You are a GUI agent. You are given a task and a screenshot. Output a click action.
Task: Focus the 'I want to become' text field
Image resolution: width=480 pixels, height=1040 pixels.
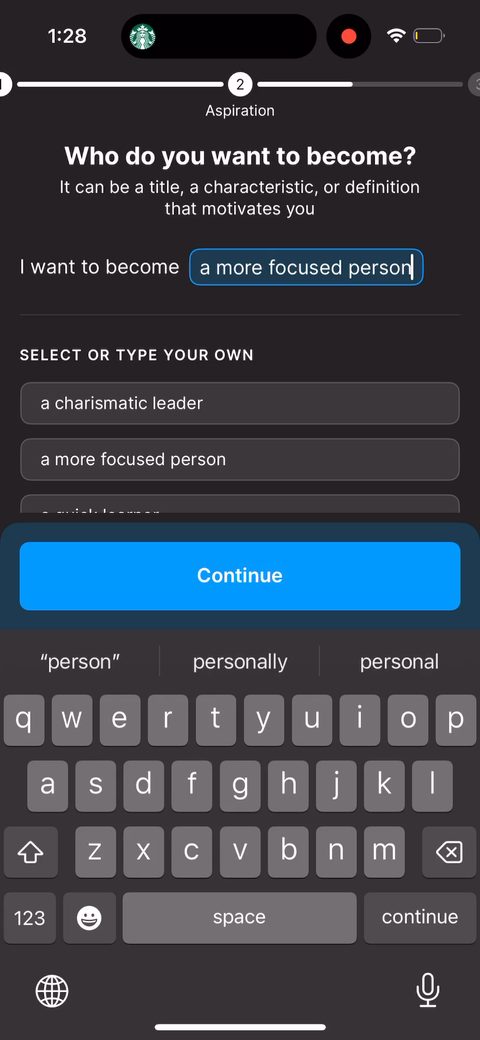306,267
